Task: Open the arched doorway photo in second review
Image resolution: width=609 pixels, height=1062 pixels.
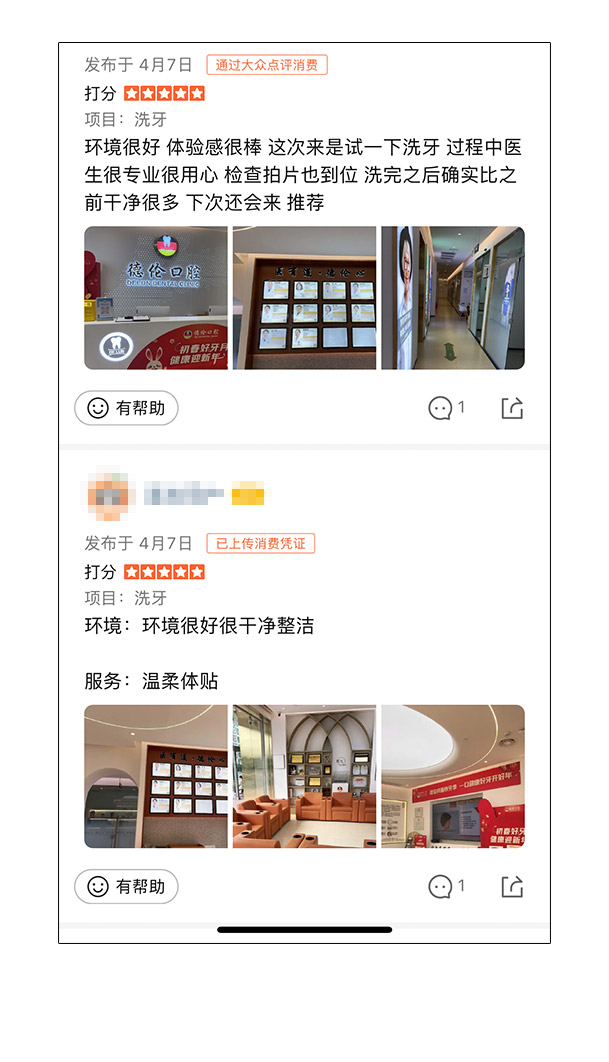Action: [155, 776]
